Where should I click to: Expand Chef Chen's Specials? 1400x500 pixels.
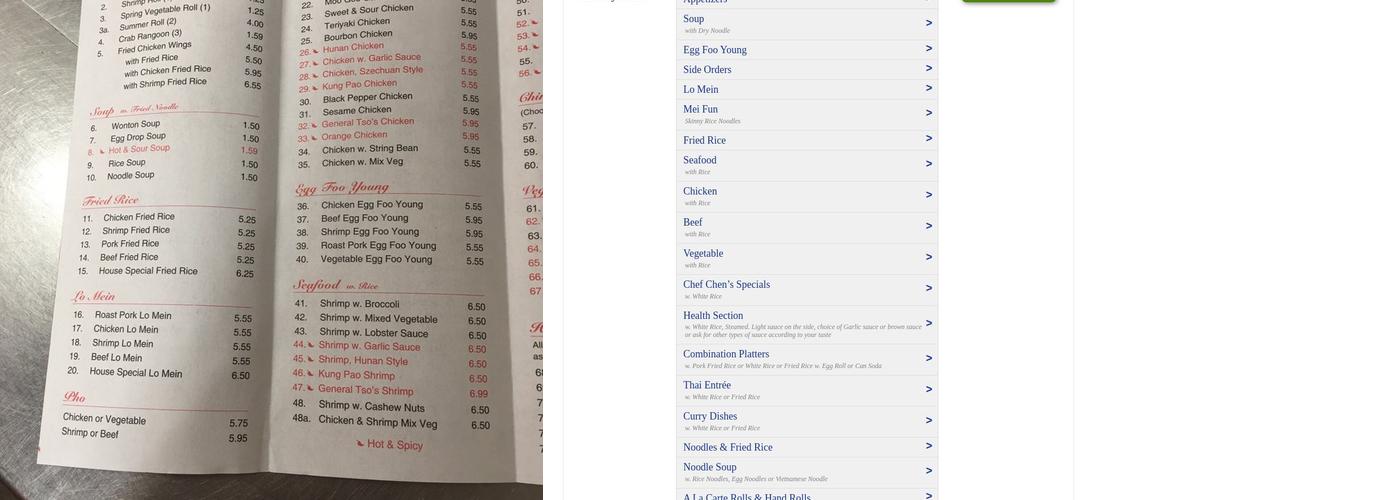click(x=726, y=284)
